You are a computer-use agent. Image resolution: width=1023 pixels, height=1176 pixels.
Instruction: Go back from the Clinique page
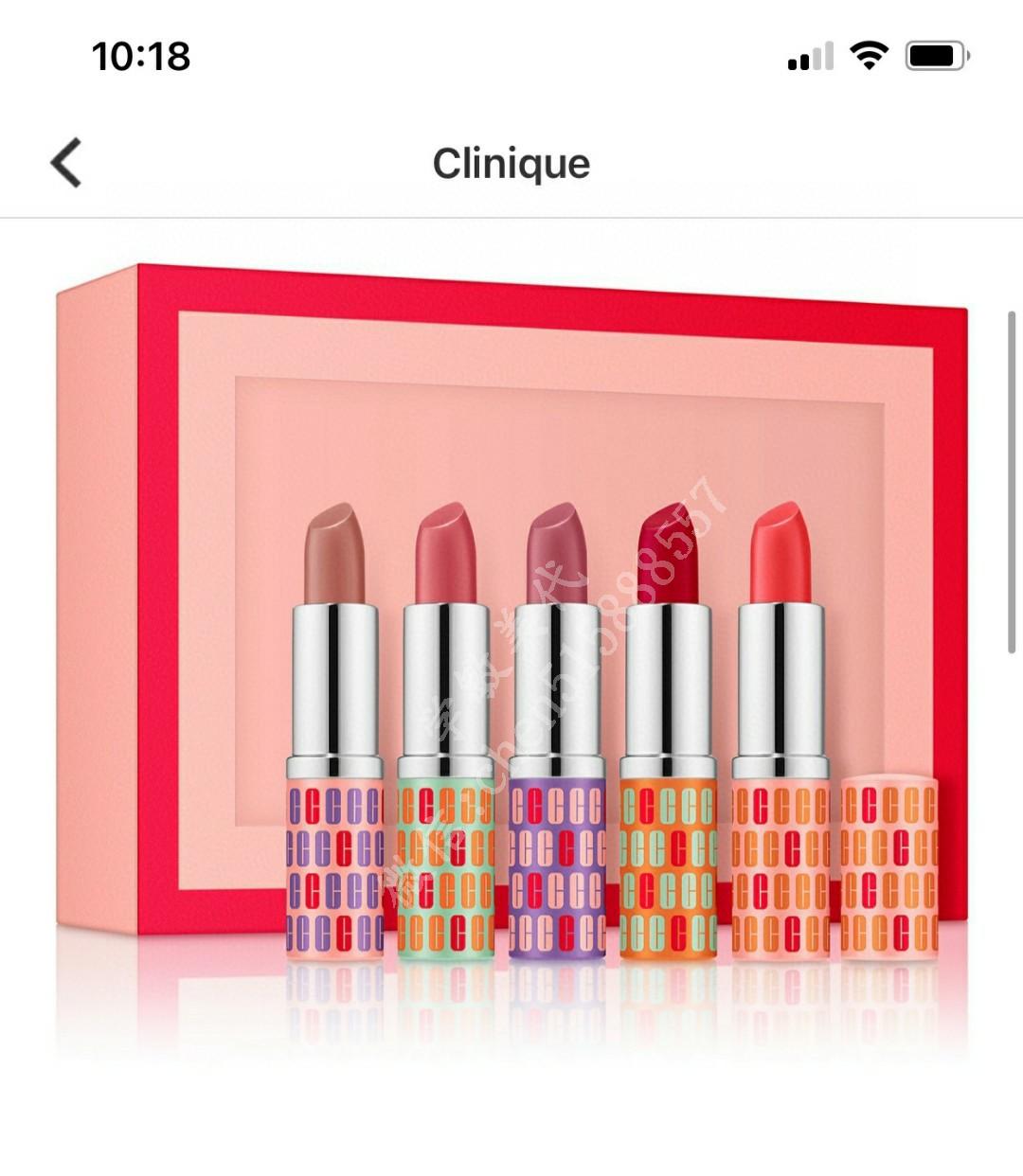pos(66,163)
